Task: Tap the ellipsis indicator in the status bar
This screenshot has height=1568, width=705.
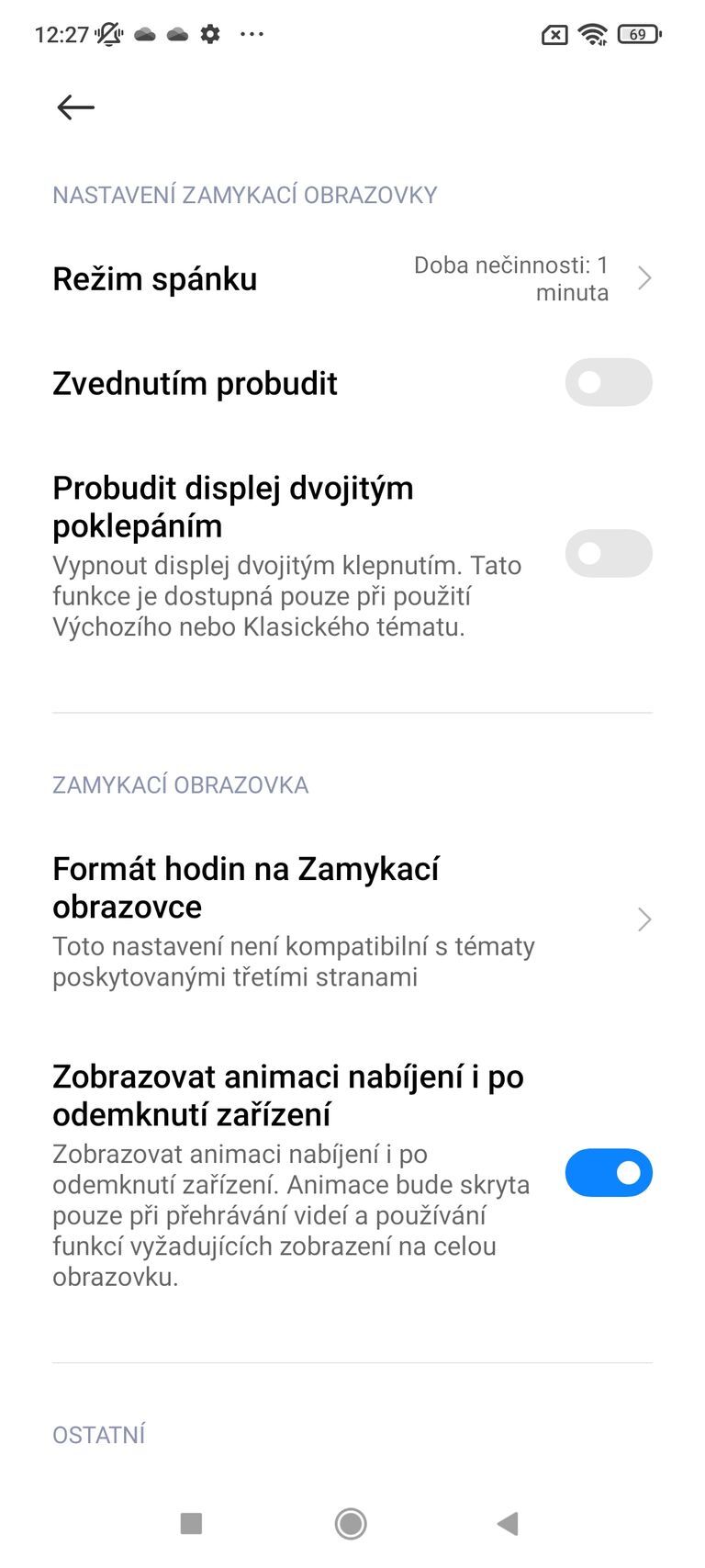Action: (x=252, y=35)
